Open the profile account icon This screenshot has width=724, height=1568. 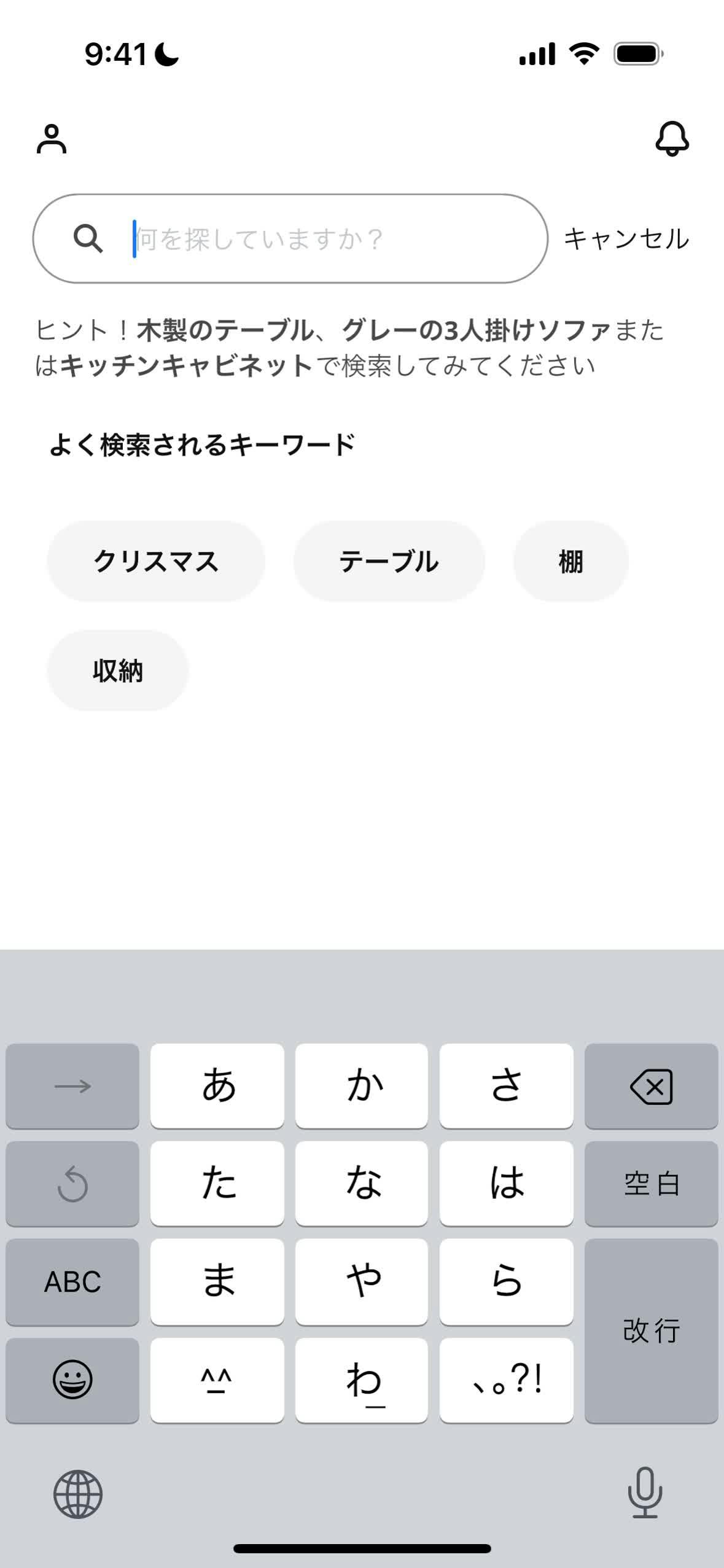click(52, 139)
